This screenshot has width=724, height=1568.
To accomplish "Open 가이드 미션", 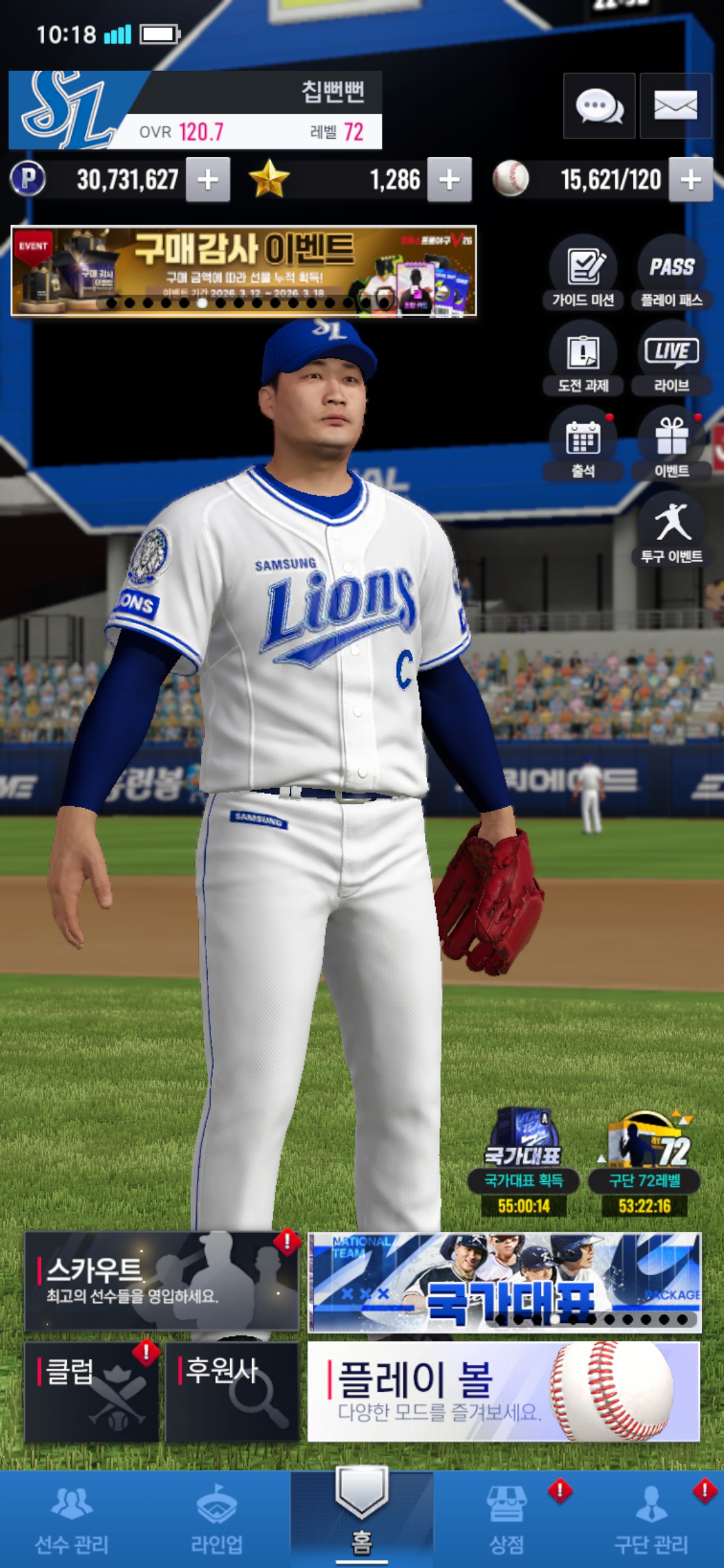I will [583, 272].
